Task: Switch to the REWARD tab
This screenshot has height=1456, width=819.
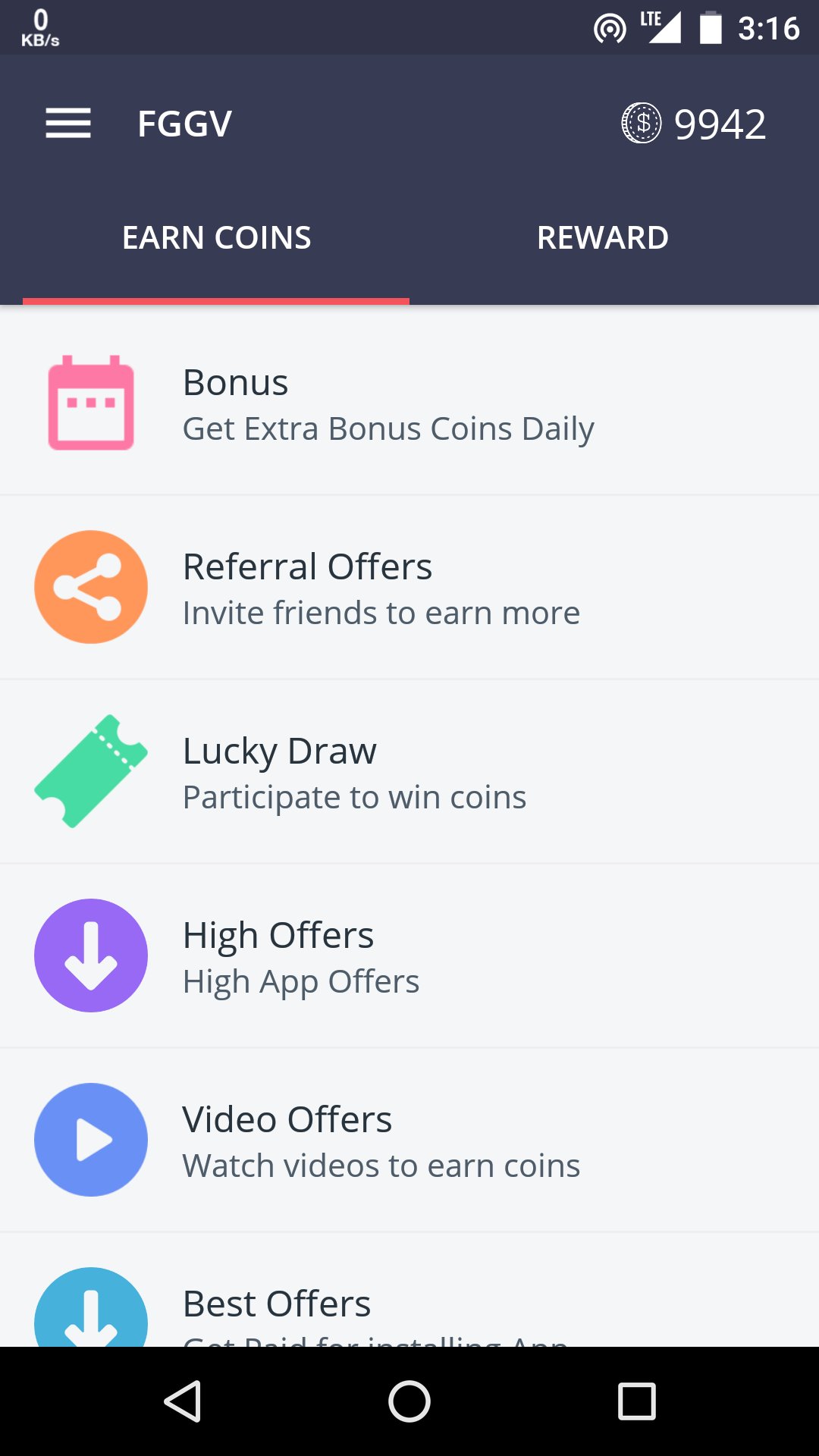Action: [602, 237]
